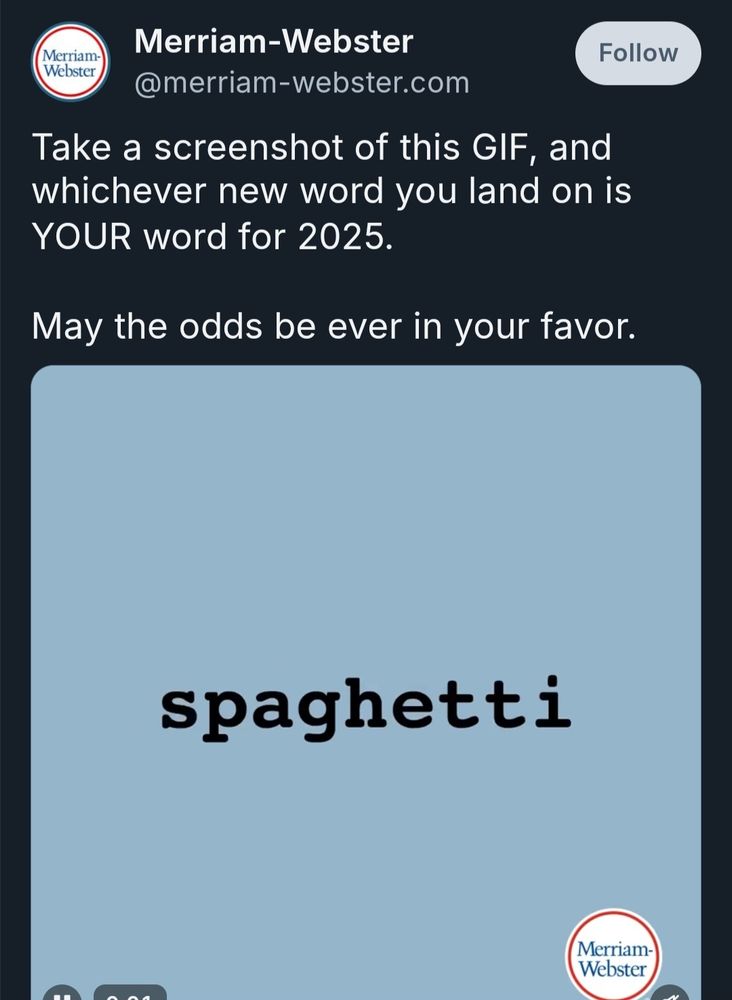This screenshot has width=732, height=1000.
Task: Toggle the video mute icon
Action: [x=672, y=994]
